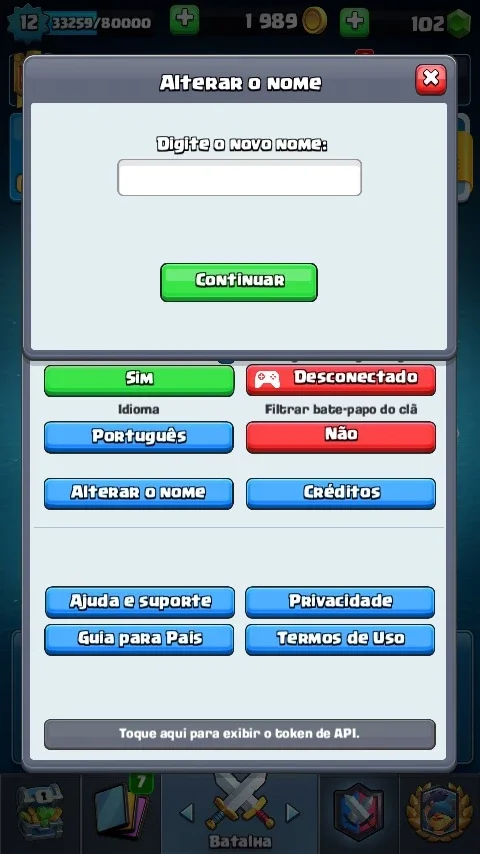Open the Português language selector

click(139, 437)
